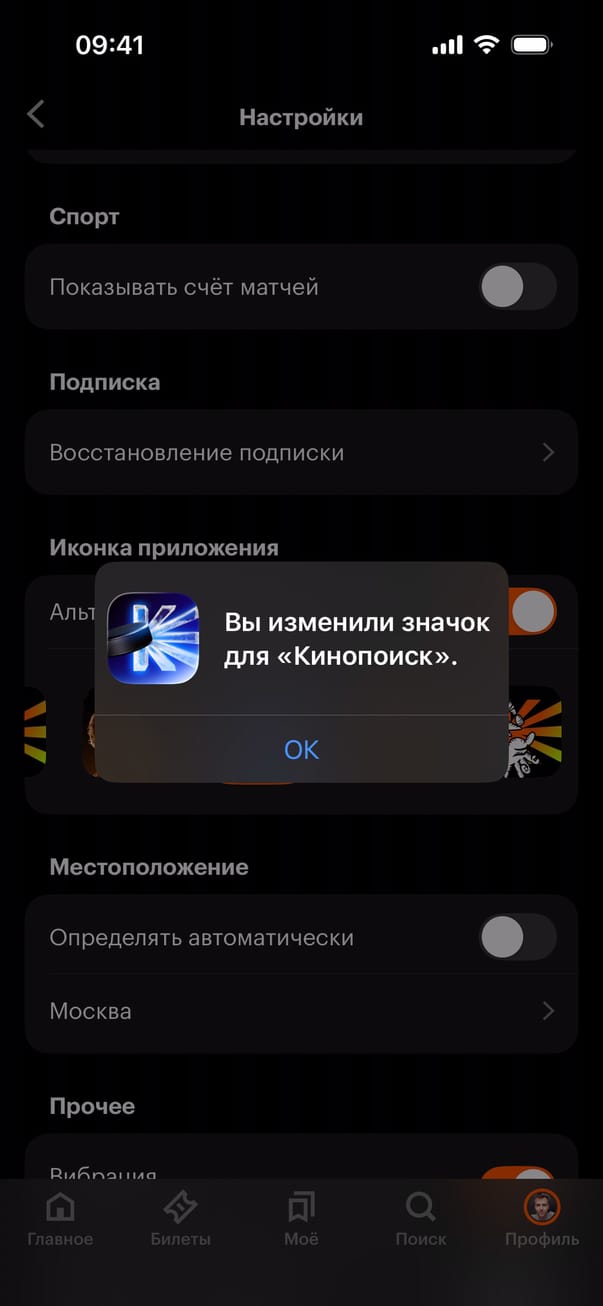Switch to the Моё tab
Viewport: 603px width, 1306px height.
(301, 1219)
